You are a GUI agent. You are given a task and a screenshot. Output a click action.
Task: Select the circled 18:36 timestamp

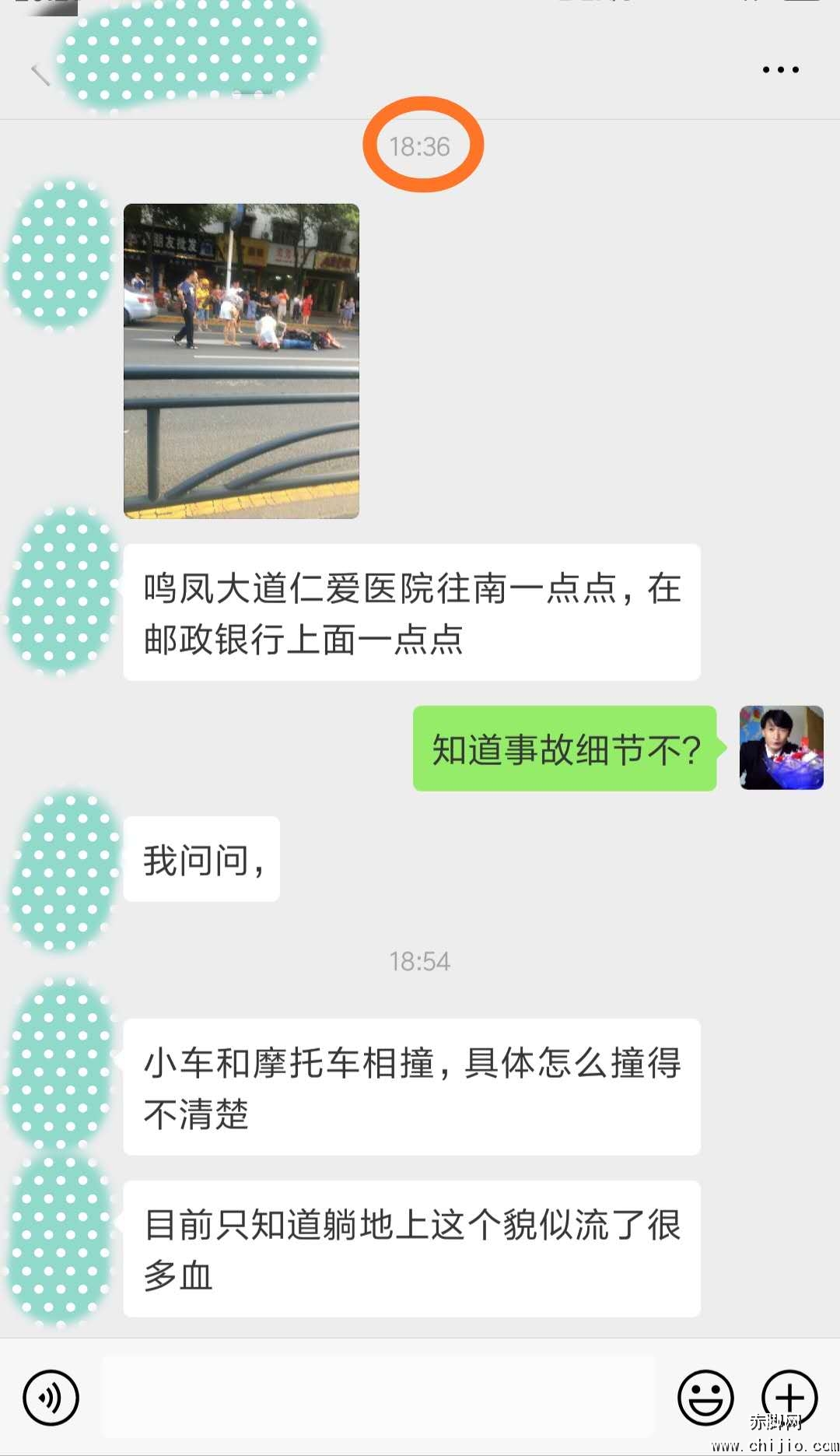click(422, 145)
